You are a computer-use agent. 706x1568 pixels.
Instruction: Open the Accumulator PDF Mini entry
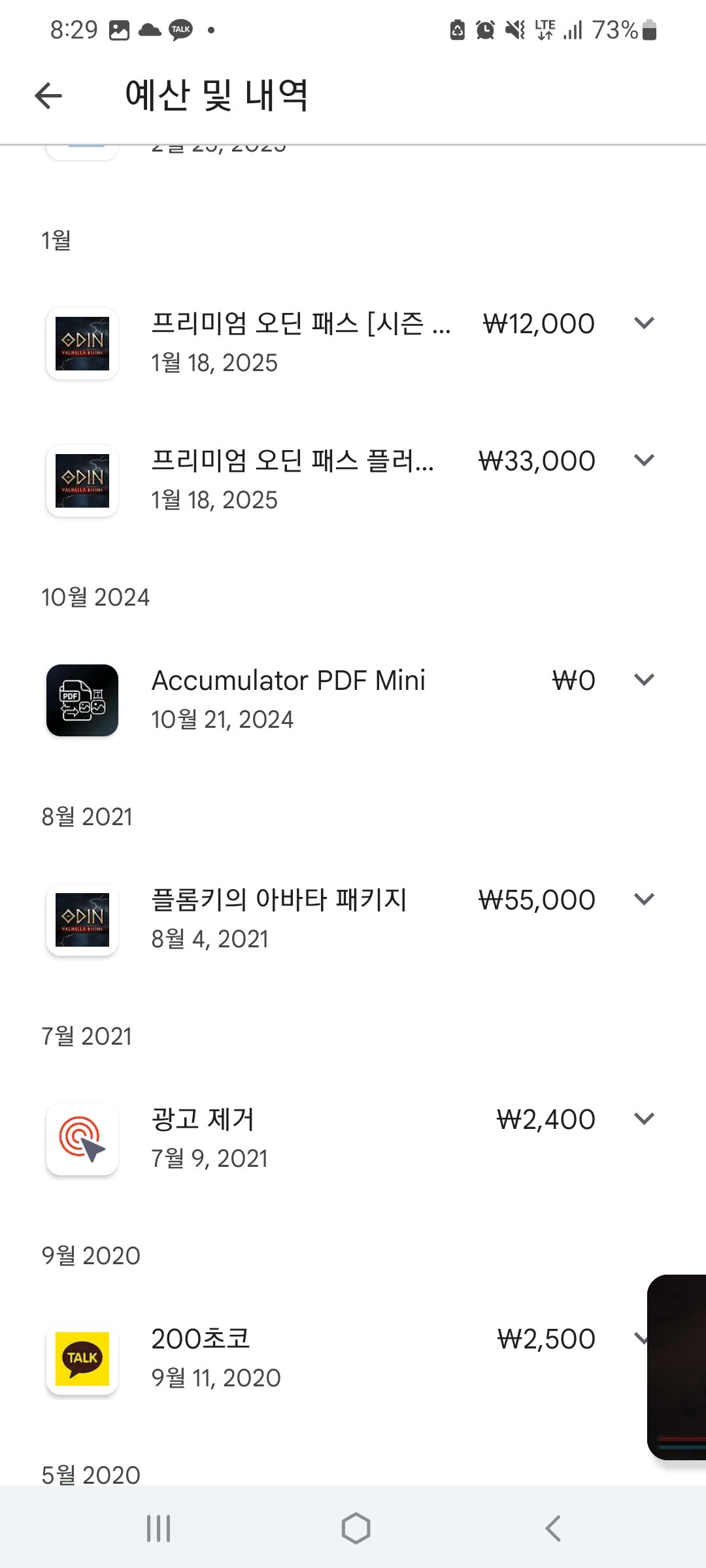point(288,698)
